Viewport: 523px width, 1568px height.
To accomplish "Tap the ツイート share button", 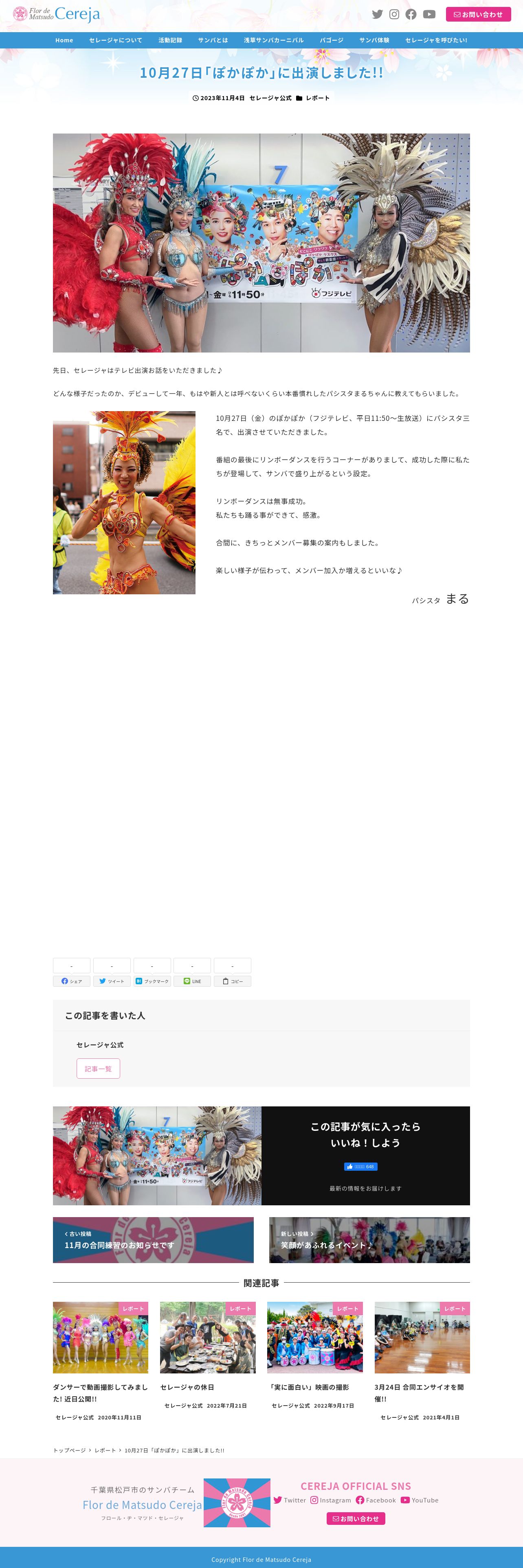I will coord(112,981).
